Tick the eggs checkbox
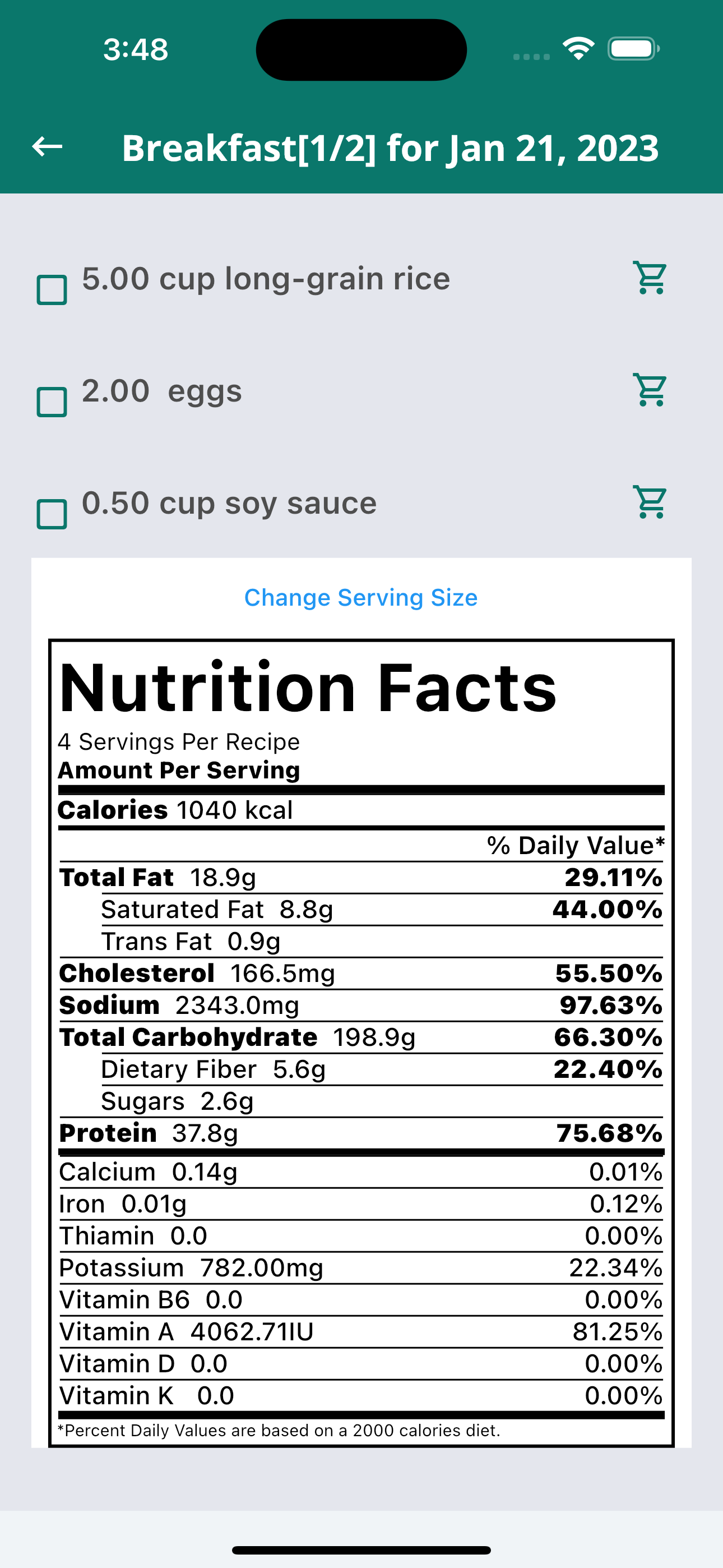 (x=52, y=402)
